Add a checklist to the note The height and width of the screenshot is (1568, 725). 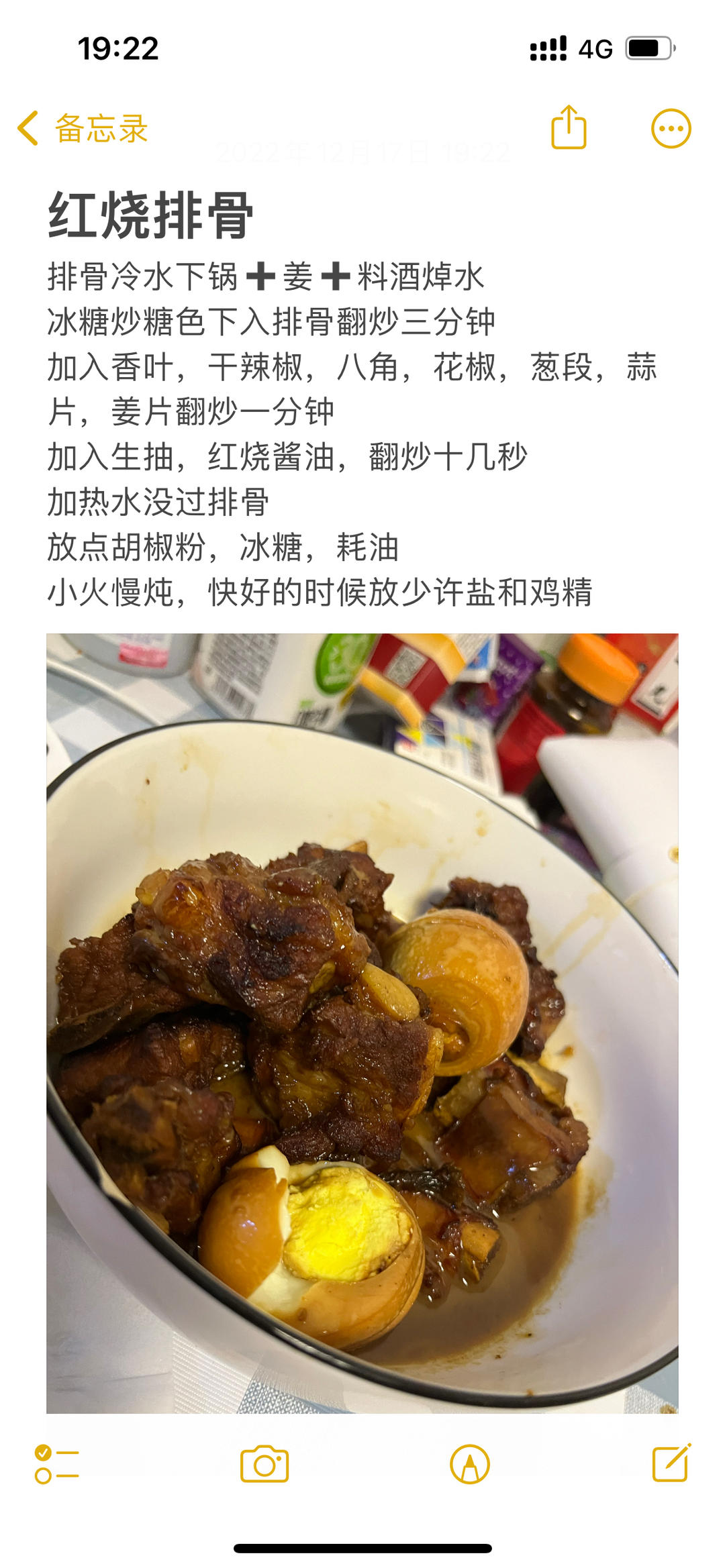click(57, 1464)
